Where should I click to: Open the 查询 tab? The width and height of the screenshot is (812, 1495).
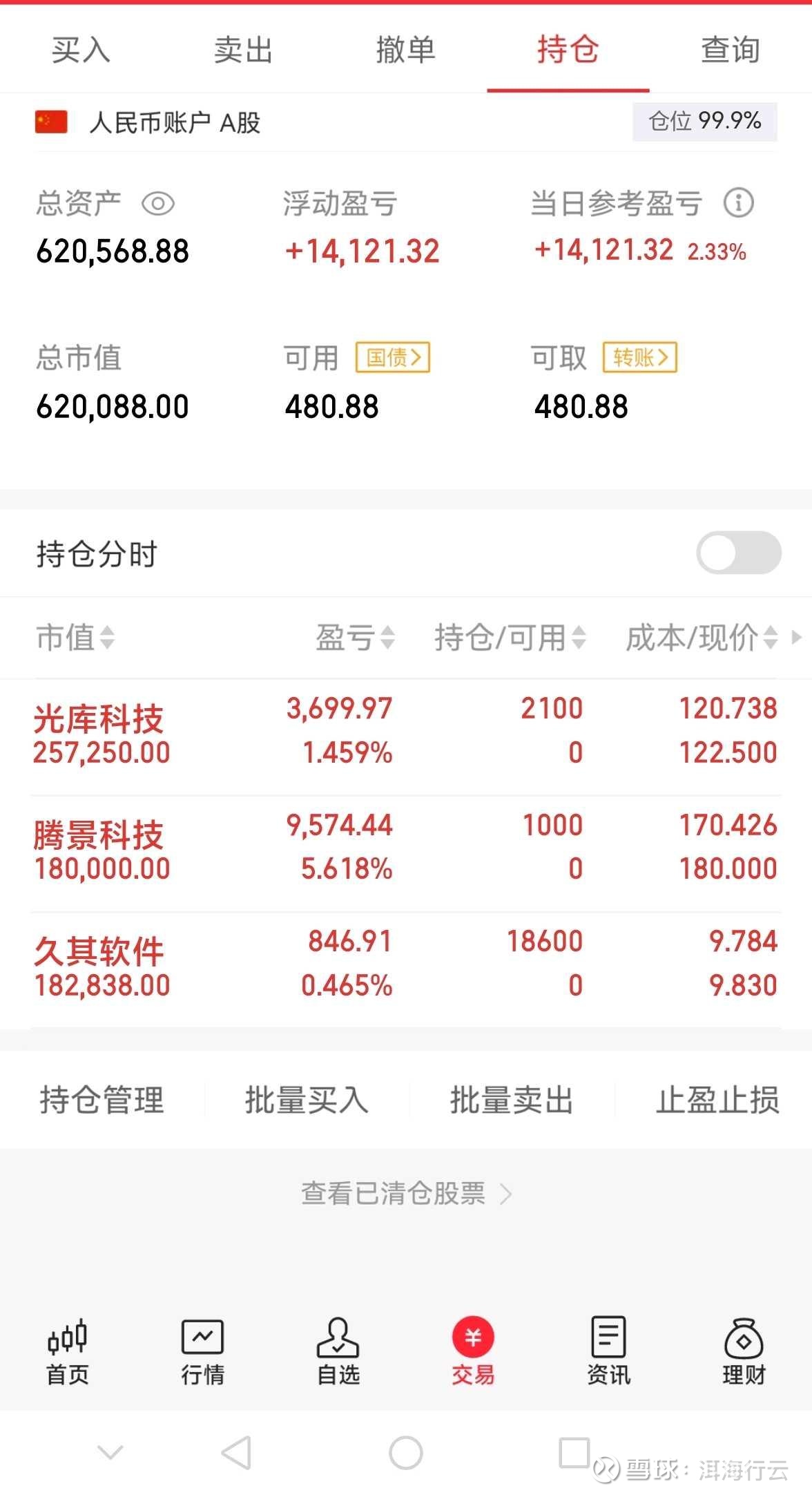click(731, 50)
